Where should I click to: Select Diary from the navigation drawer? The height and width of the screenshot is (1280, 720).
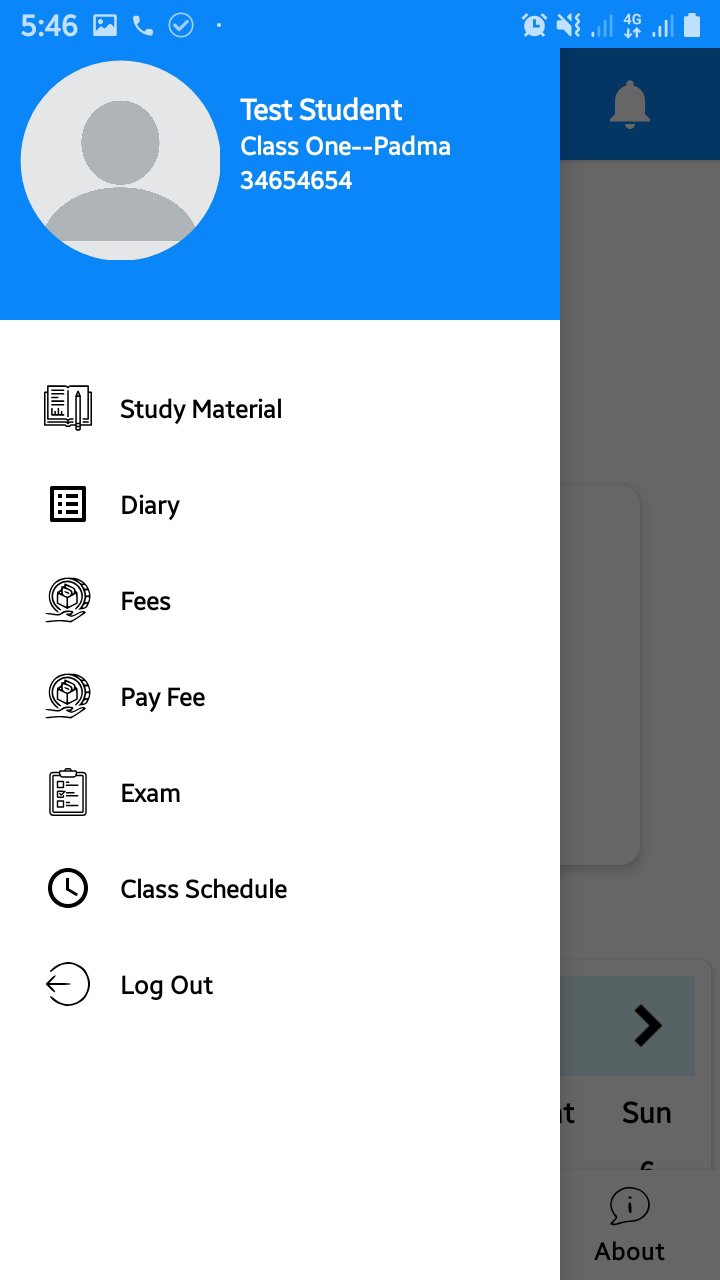(x=150, y=504)
